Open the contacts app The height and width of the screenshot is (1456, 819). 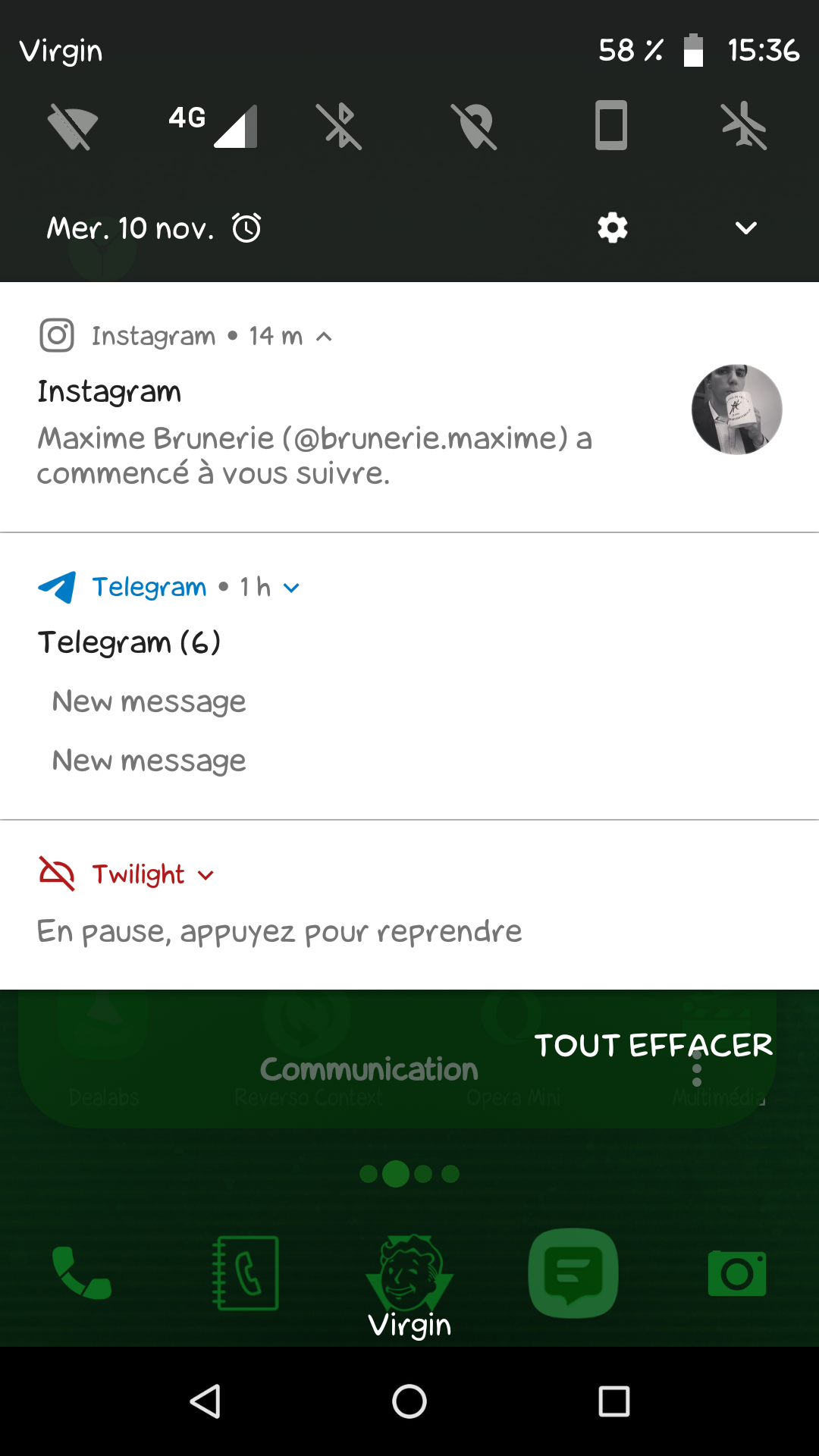[x=246, y=1274]
